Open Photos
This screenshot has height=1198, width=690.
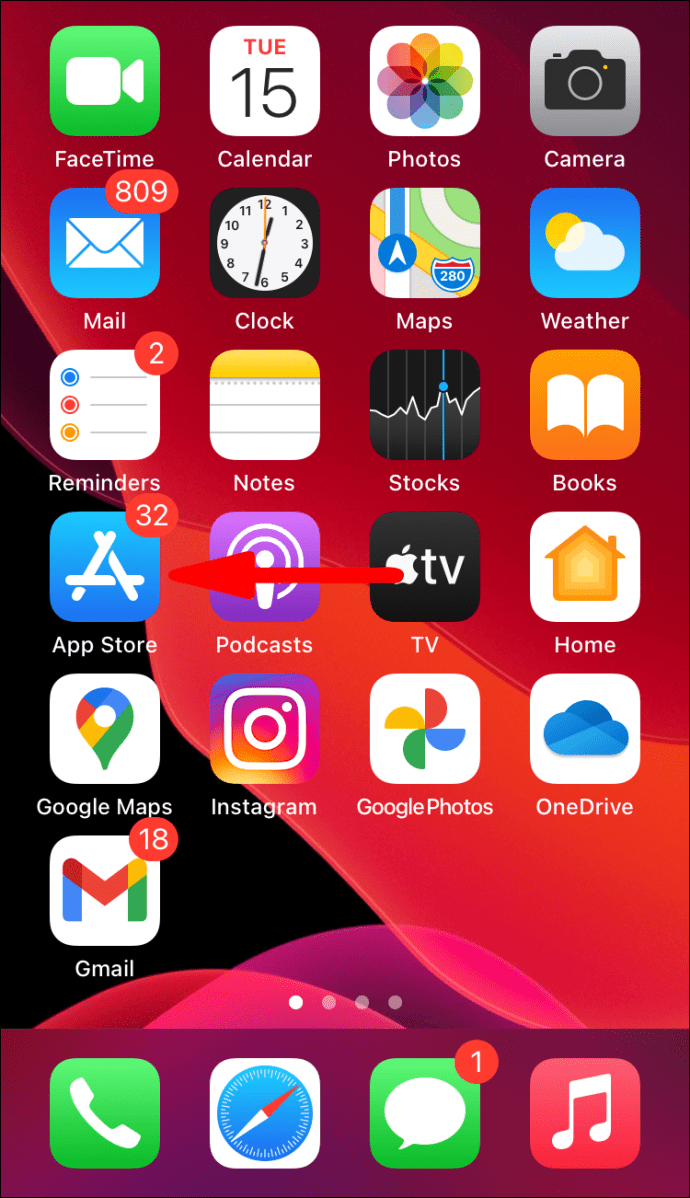point(425,81)
